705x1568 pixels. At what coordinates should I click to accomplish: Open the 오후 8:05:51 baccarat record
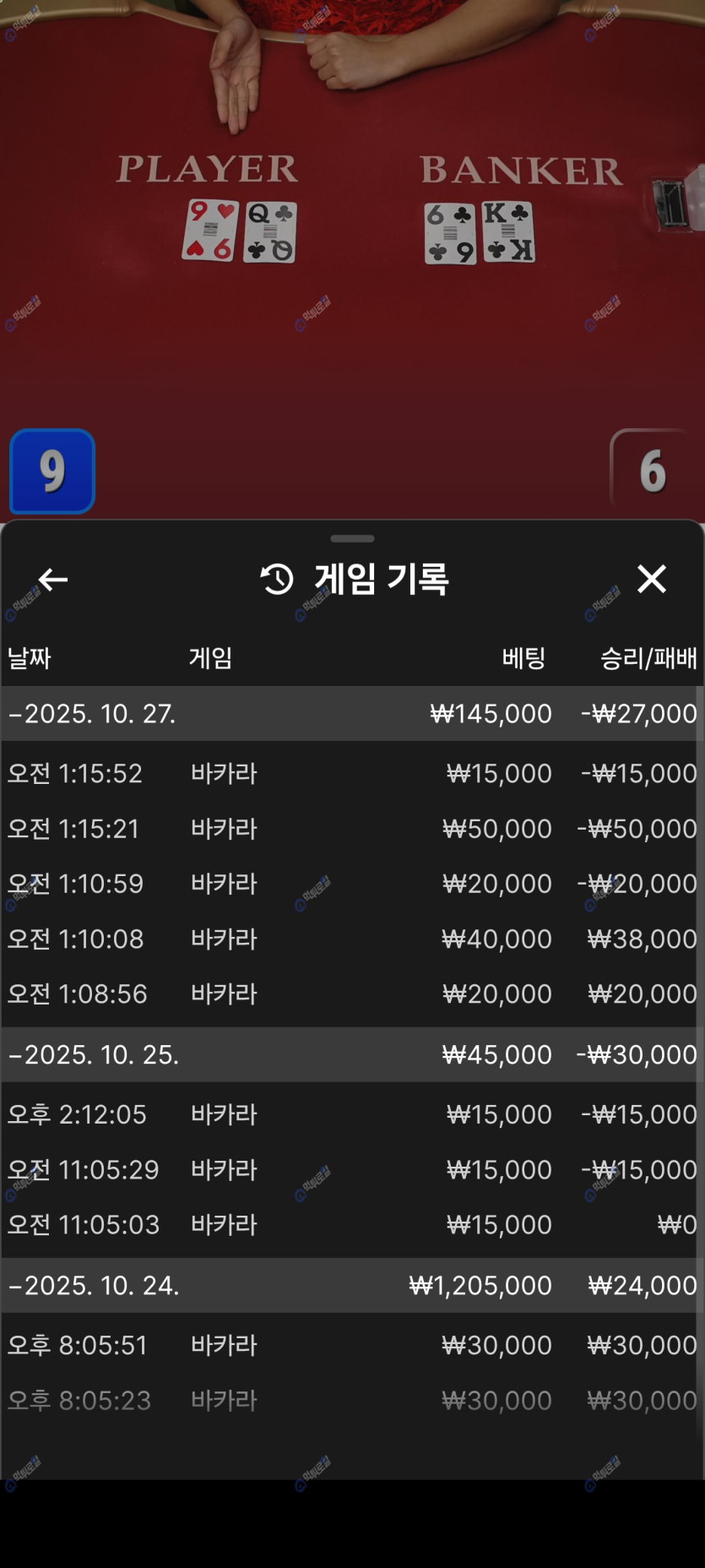point(352,1345)
